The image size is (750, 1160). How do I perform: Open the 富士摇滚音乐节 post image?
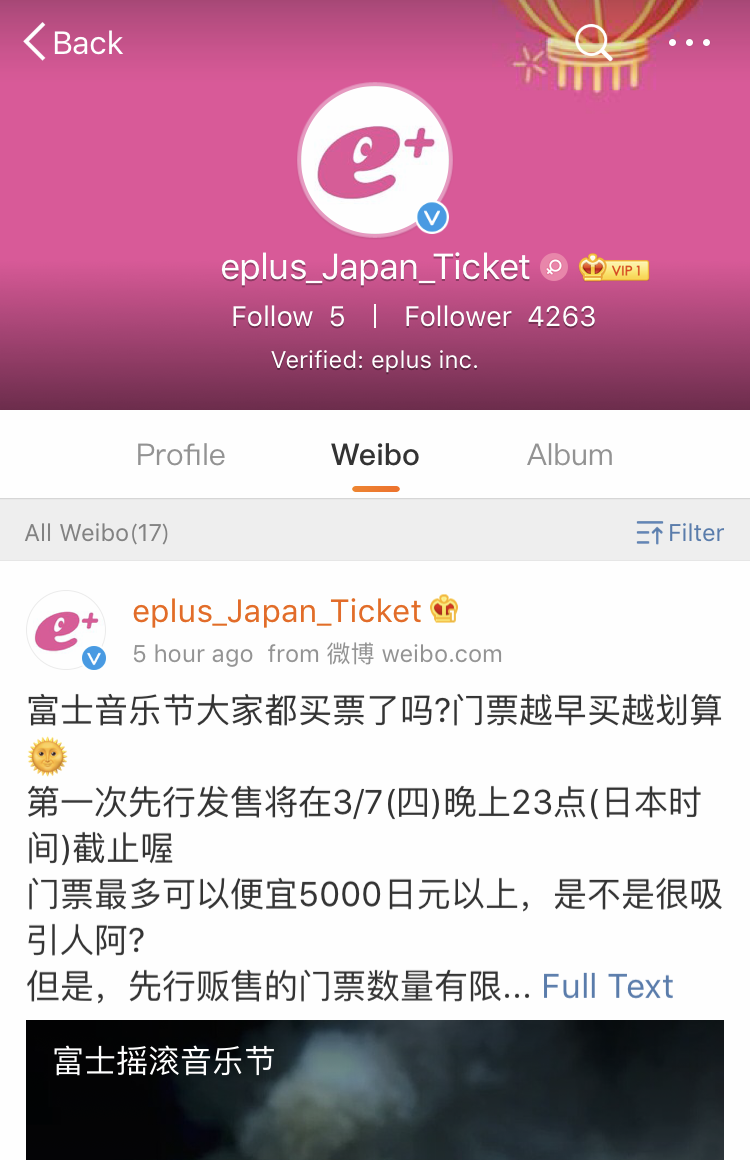pos(375,1090)
